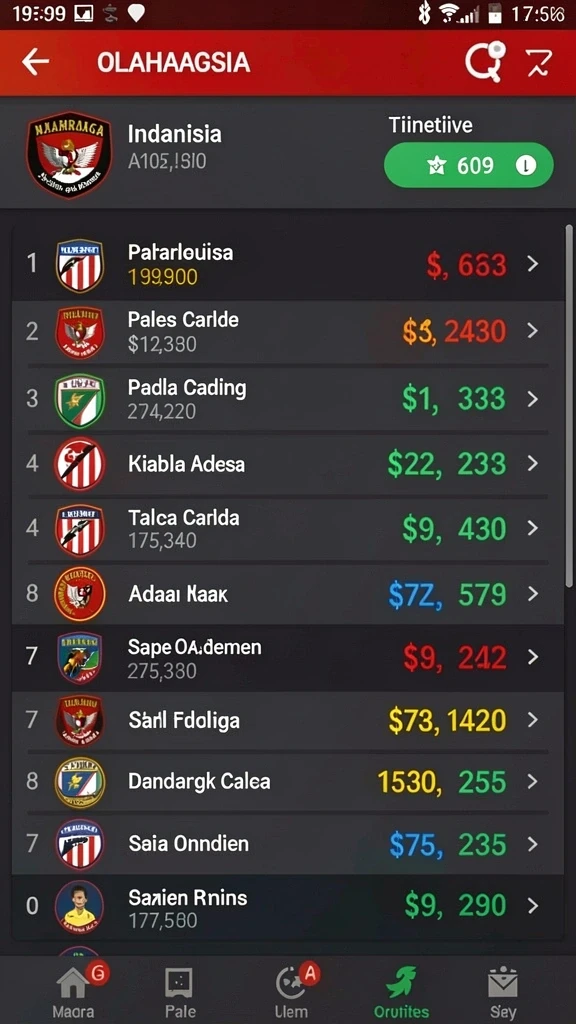
Task: Switch to the Maara tab
Action: (x=74, y=990)
